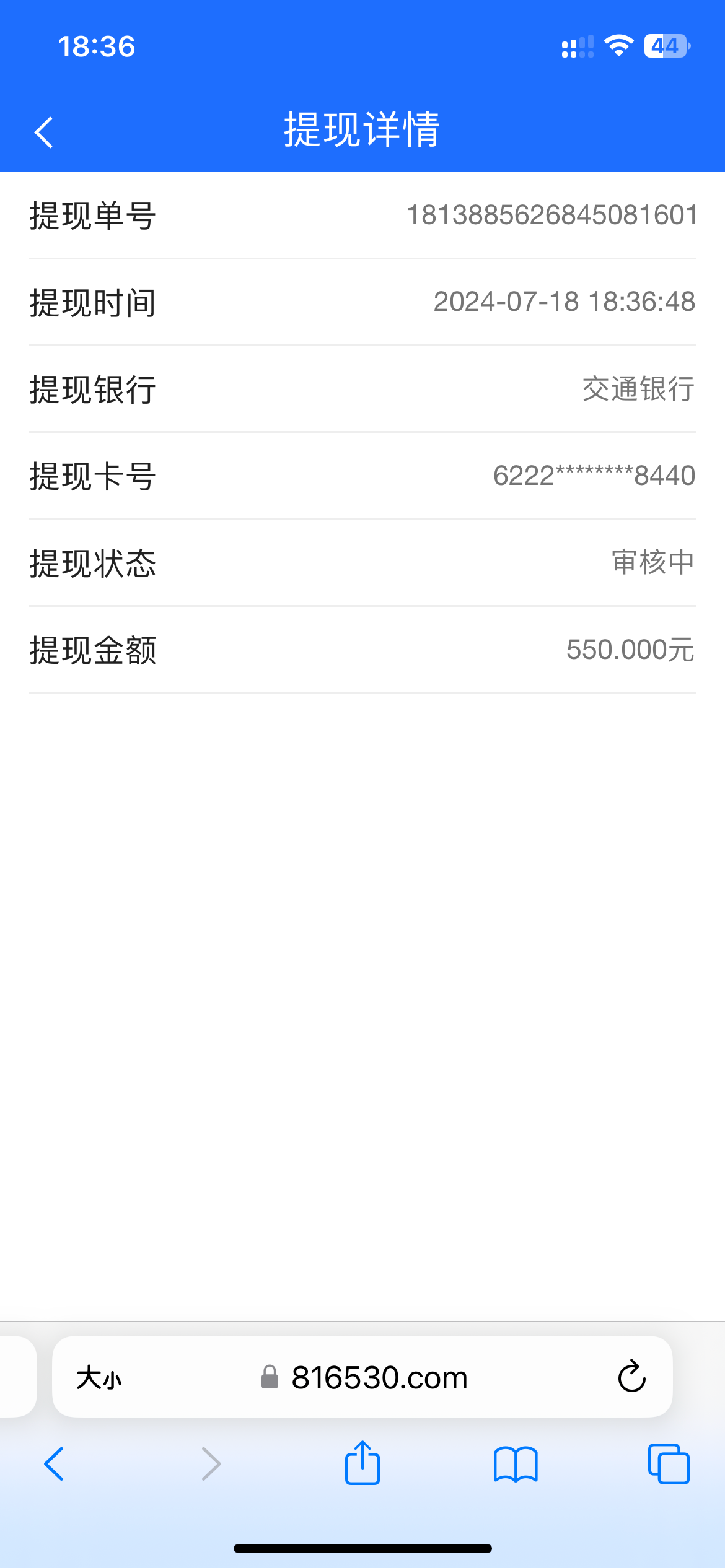Open the 大小 page settings menu
The width and height of the screenshot is (725, 1568).
(x=99, y=1378)
